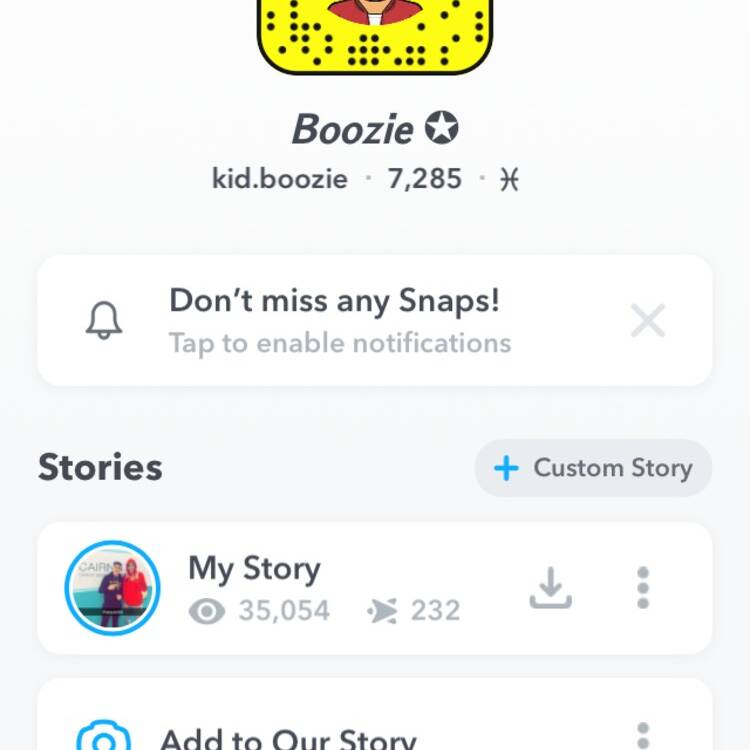Tap the username kid.boozie
The width and height of the screenshot is (750, 750).
click(280, 180)
